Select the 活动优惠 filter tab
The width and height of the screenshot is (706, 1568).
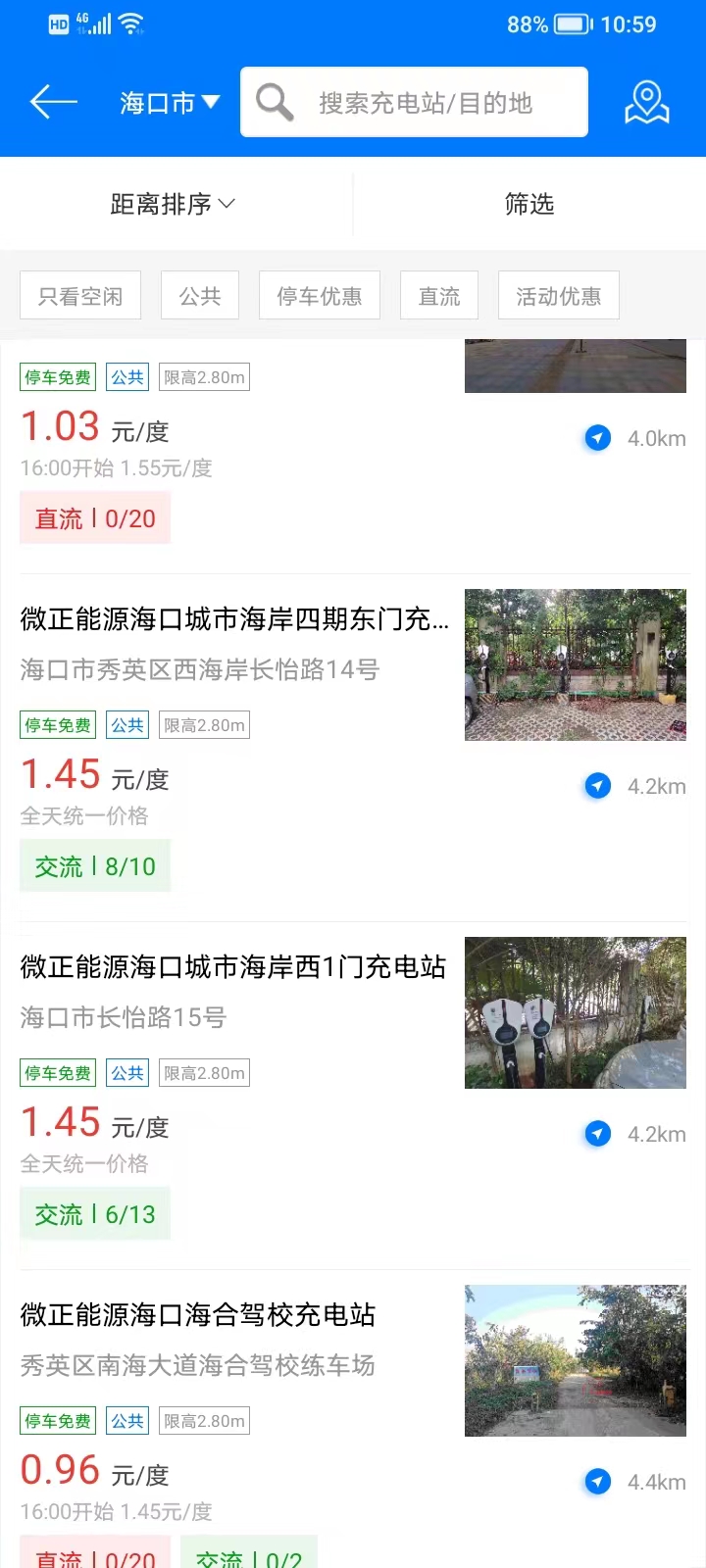tap(557, 295)
